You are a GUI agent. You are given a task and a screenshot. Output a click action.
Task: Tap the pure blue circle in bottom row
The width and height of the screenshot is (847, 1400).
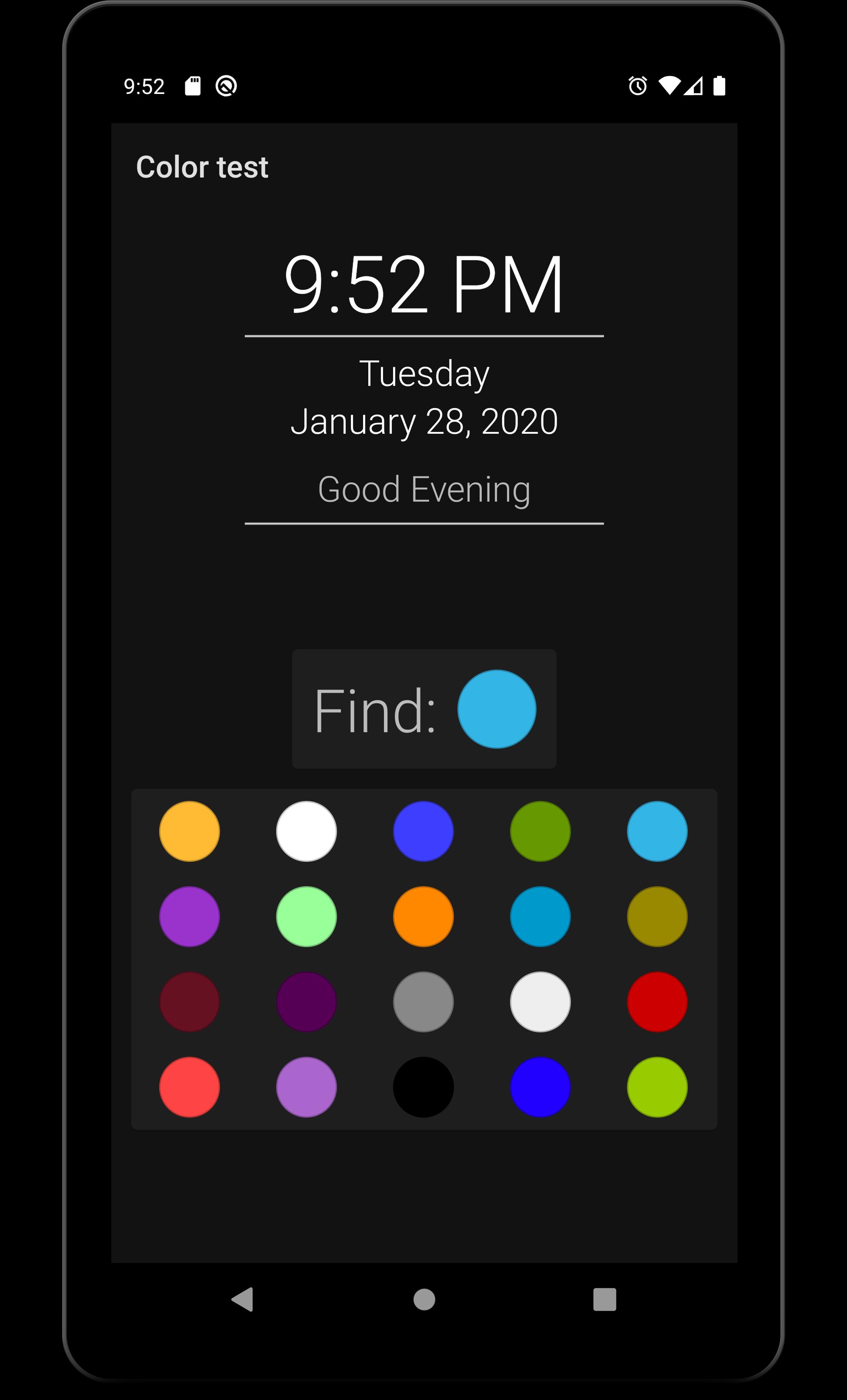pos(540,1087)
